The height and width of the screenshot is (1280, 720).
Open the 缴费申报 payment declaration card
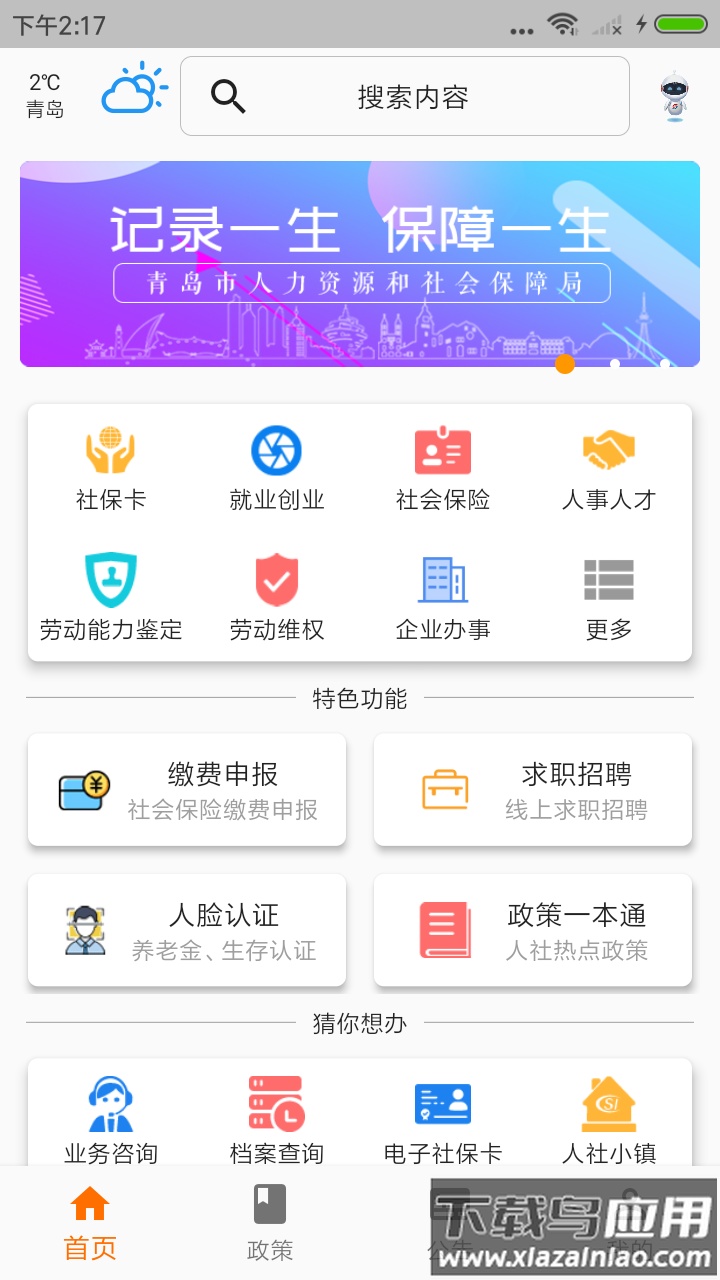pyautogui.click(x=186, y=790)
